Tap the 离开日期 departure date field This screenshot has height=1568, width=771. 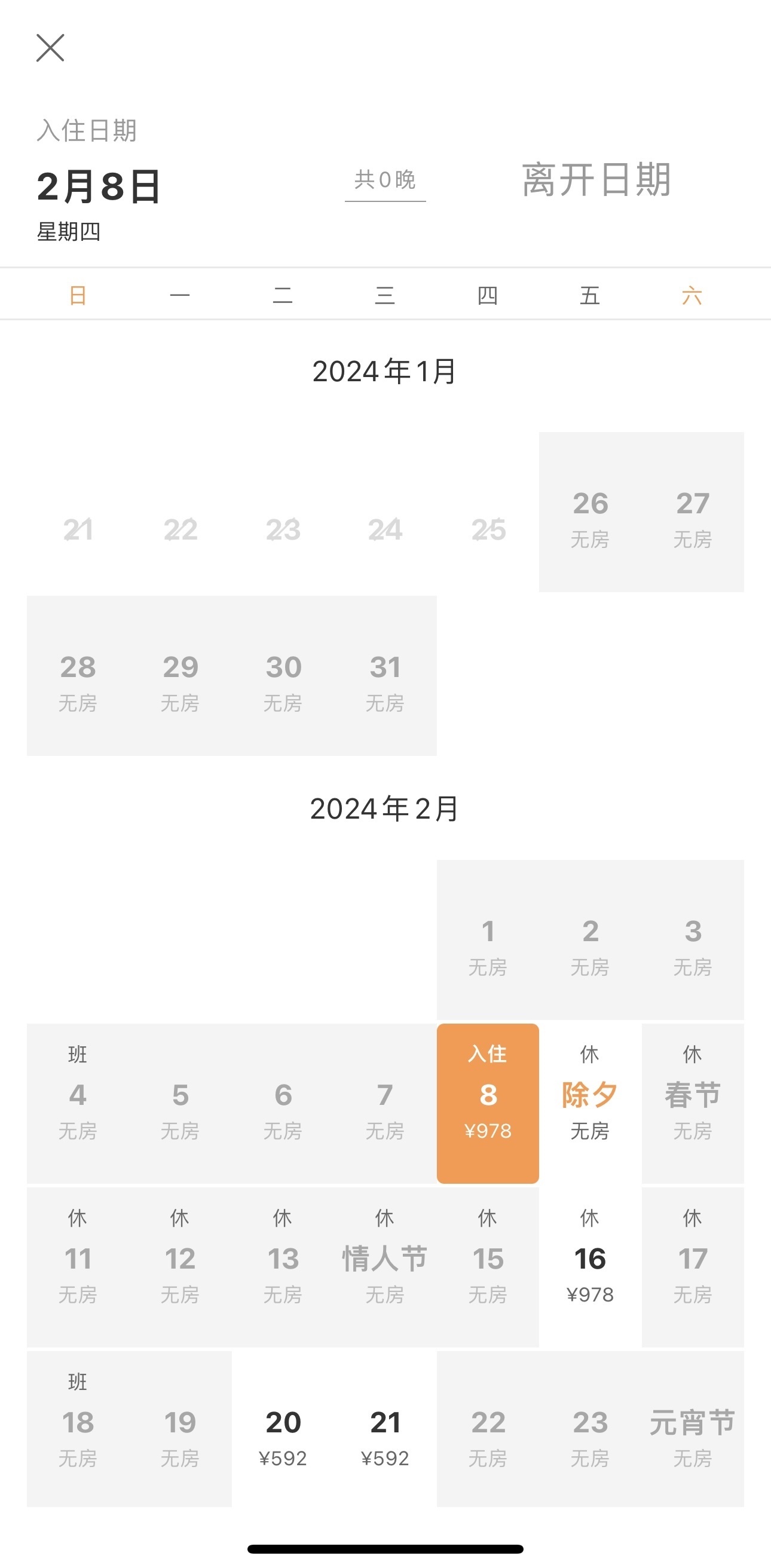point(596,180)
